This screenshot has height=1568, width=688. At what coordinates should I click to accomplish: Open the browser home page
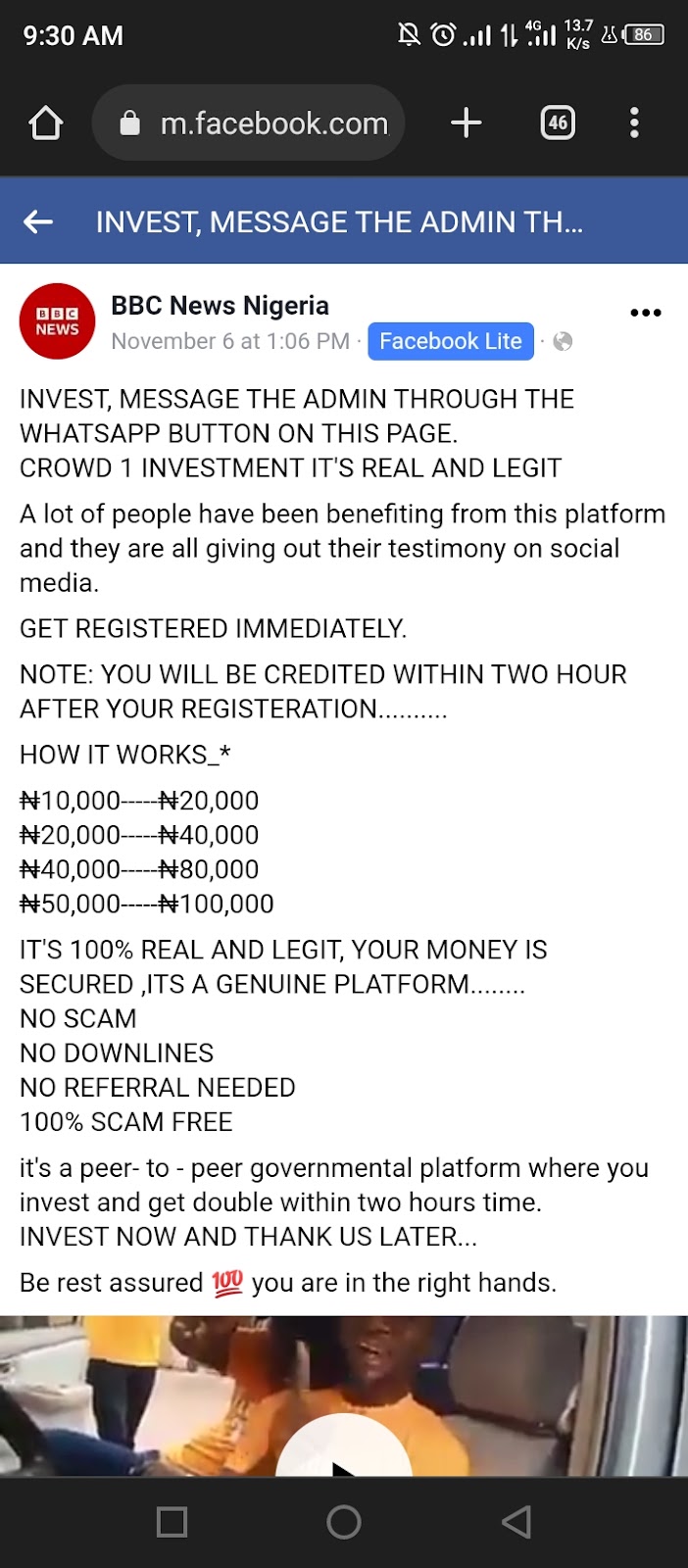46,123
